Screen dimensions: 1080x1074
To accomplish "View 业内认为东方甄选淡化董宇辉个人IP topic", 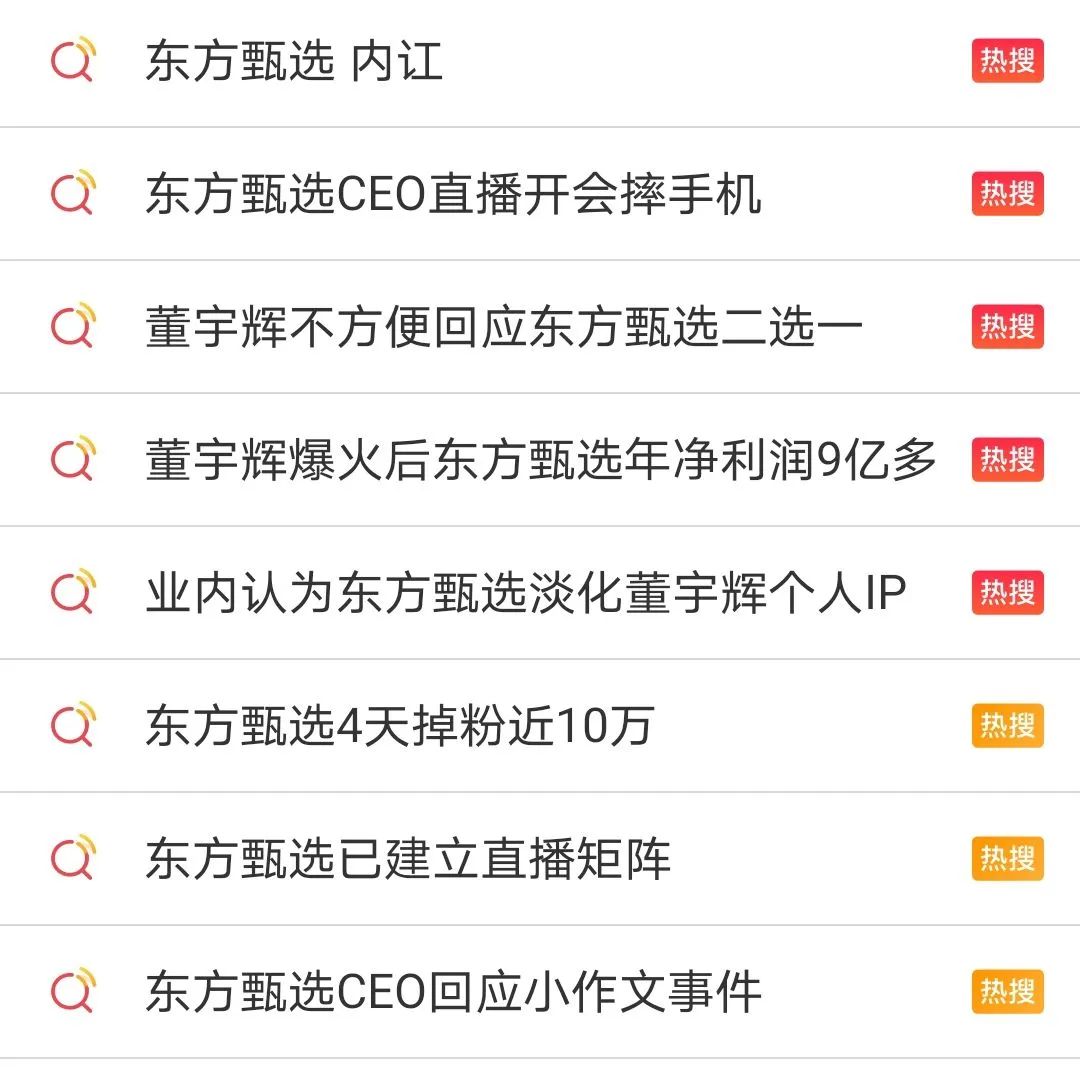I will (x=526, y=593).
